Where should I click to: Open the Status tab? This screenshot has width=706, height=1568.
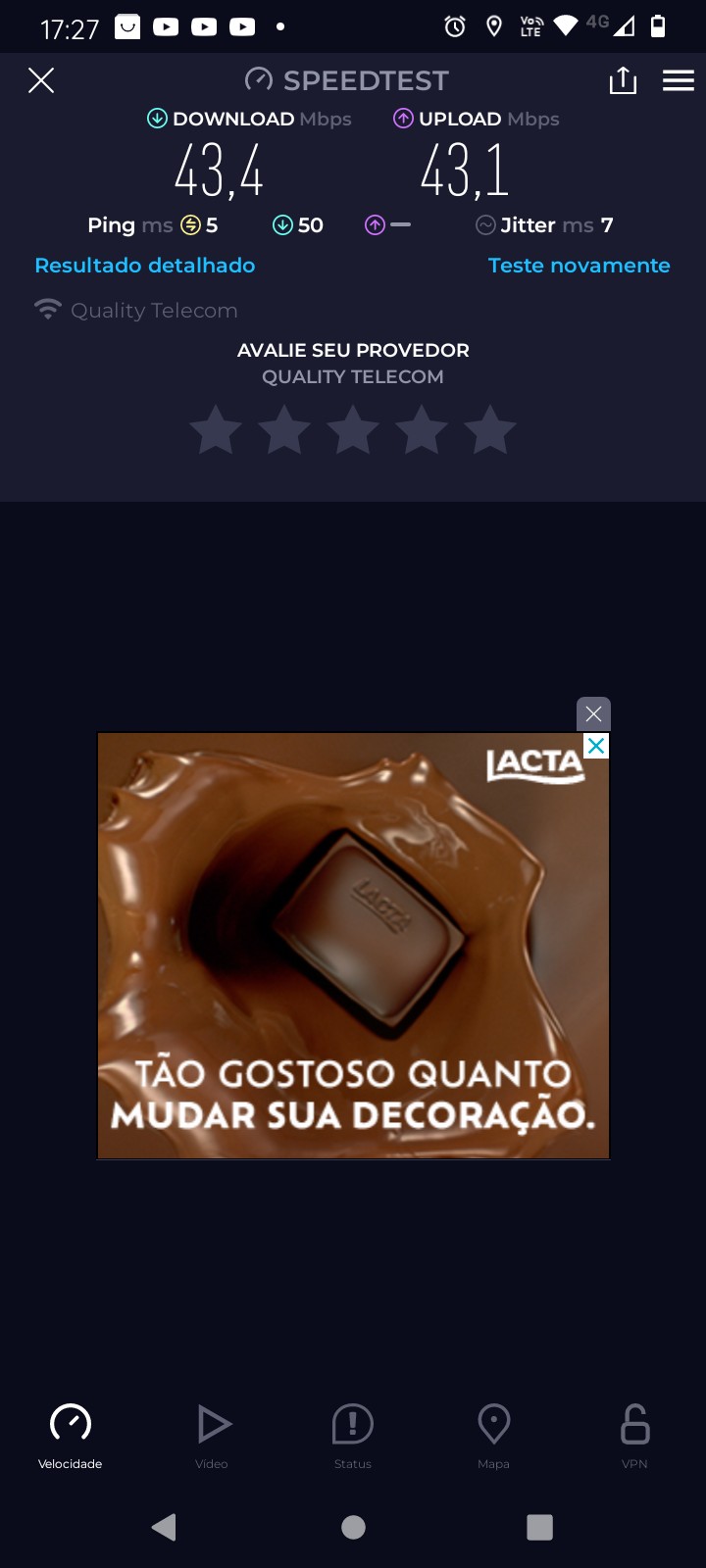353,1434
